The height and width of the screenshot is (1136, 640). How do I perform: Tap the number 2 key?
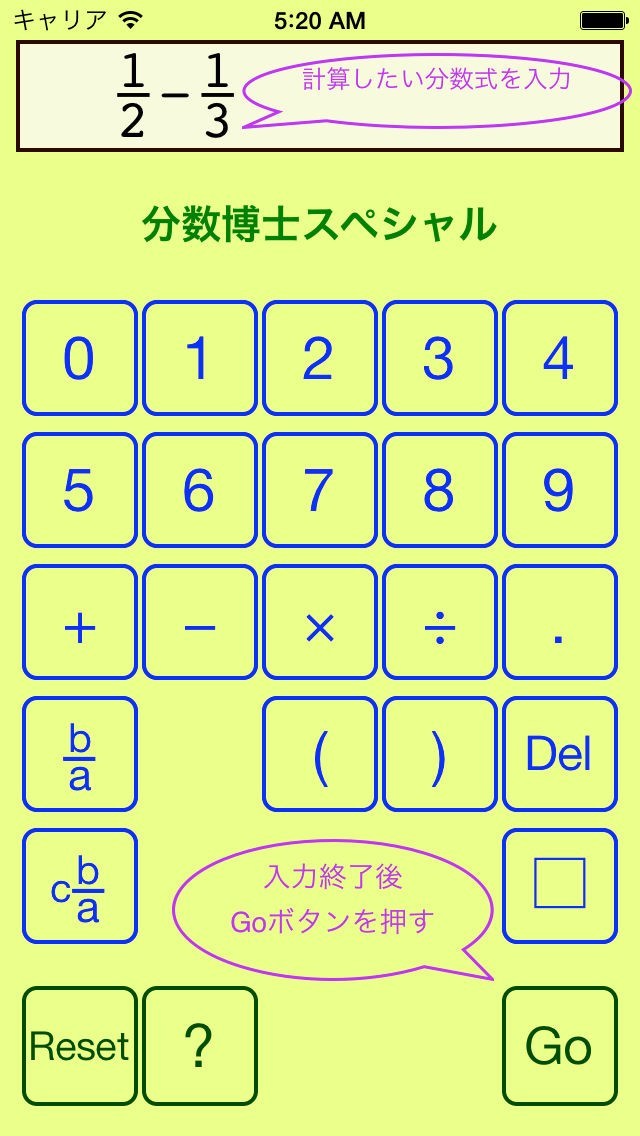point(319,358)
